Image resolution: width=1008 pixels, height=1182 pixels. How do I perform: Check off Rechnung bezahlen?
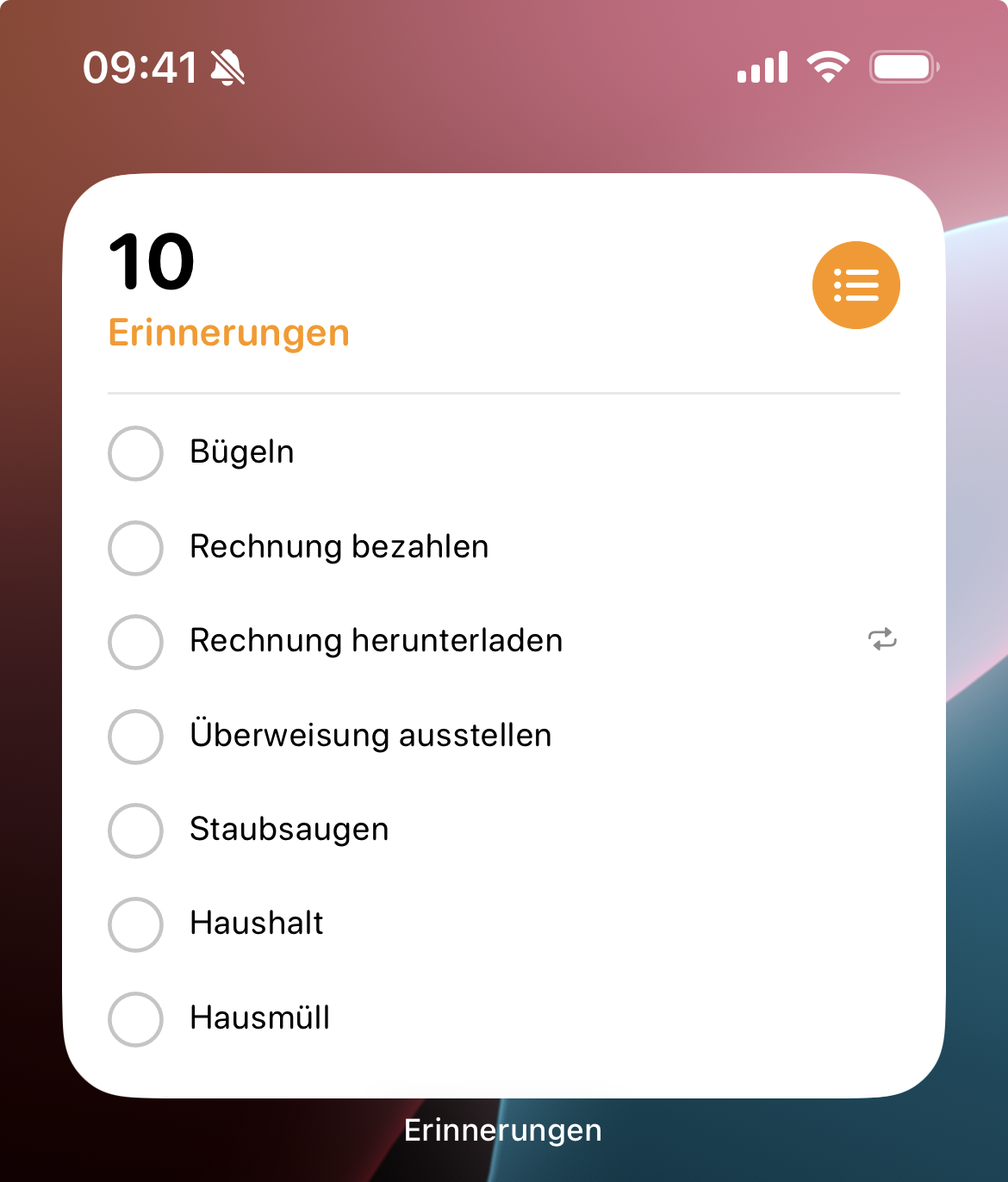click(x=135, y=548)
